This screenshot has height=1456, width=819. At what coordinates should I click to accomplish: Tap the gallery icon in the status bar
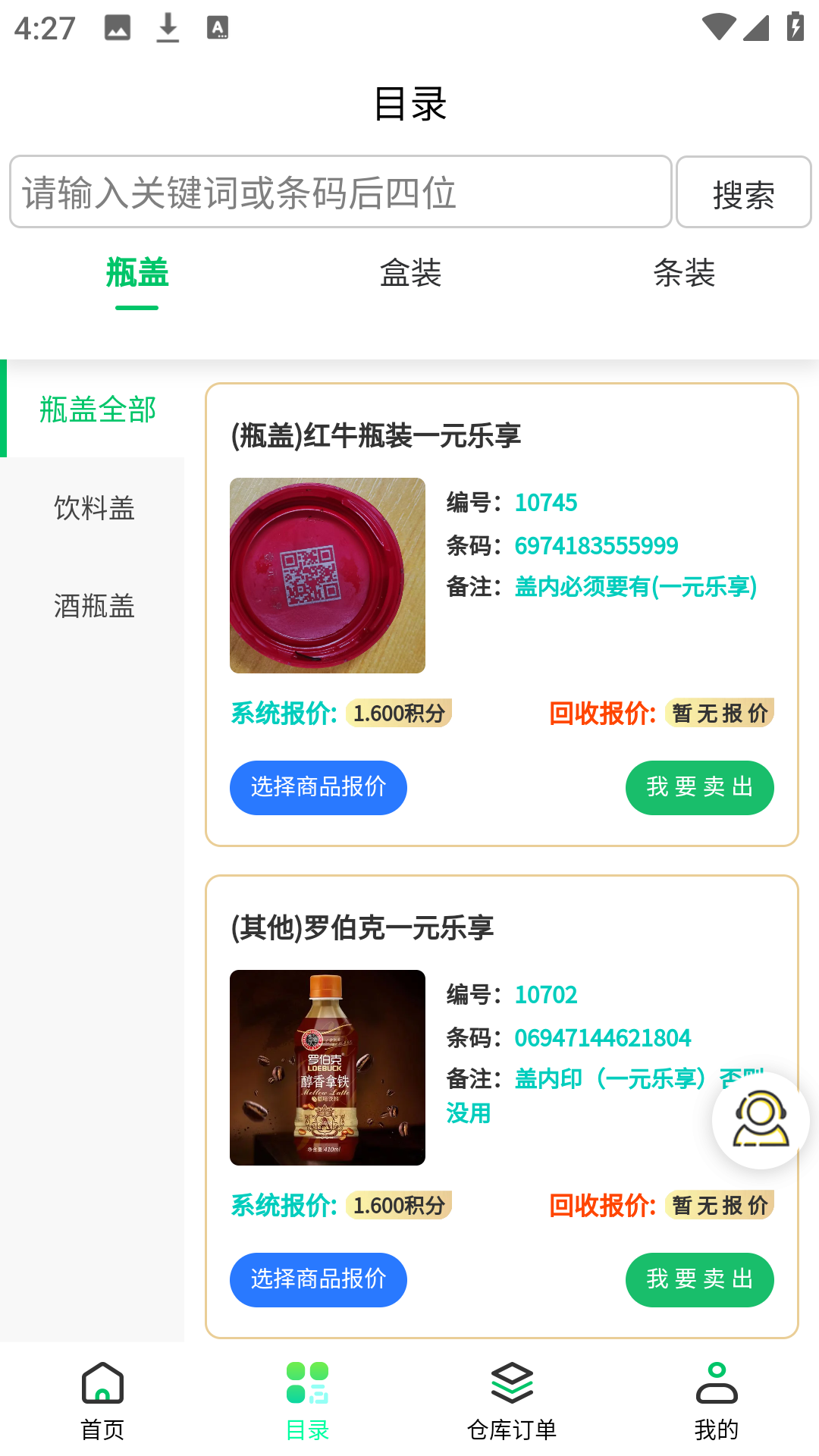point(115,29)
